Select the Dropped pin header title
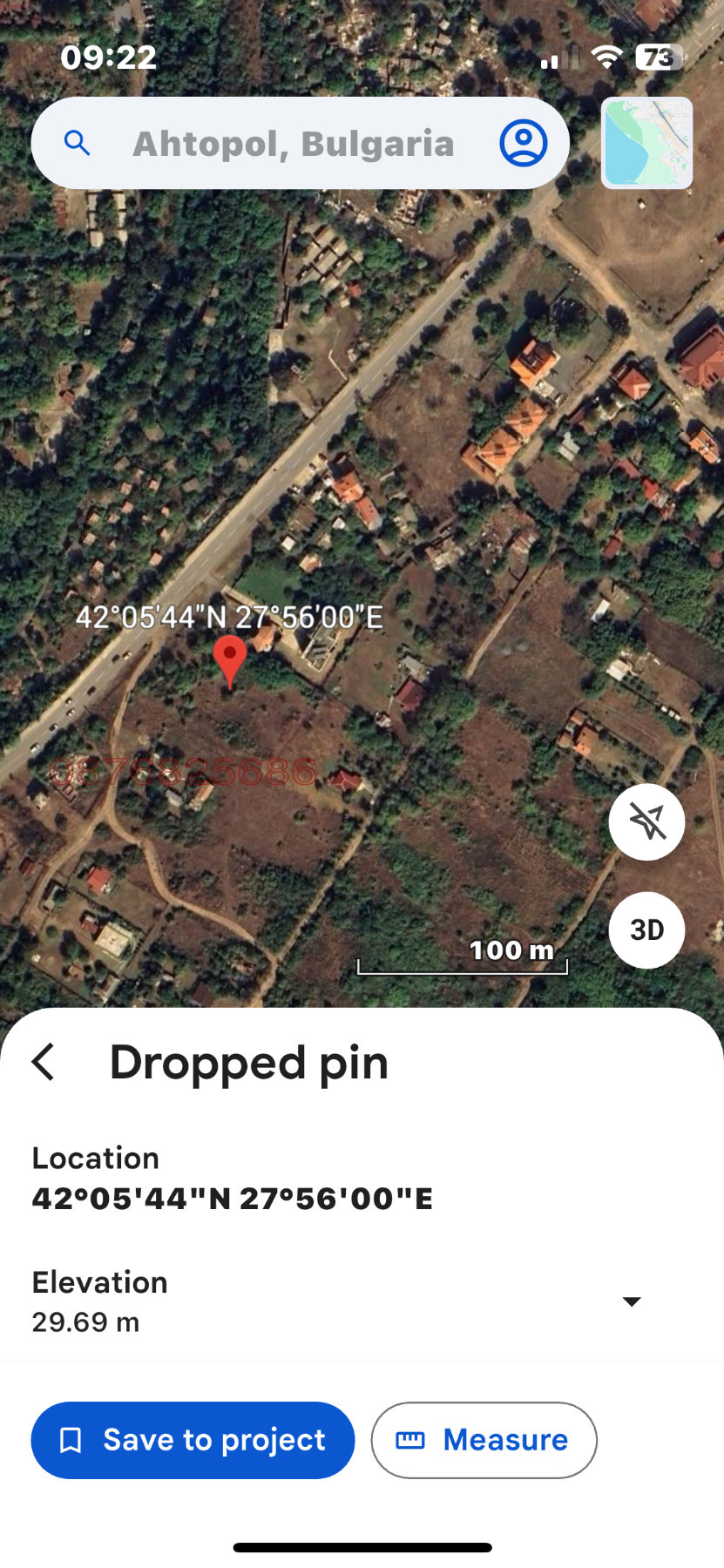724x1568 pixels. pyautogui.click(x=248, y=1062)
